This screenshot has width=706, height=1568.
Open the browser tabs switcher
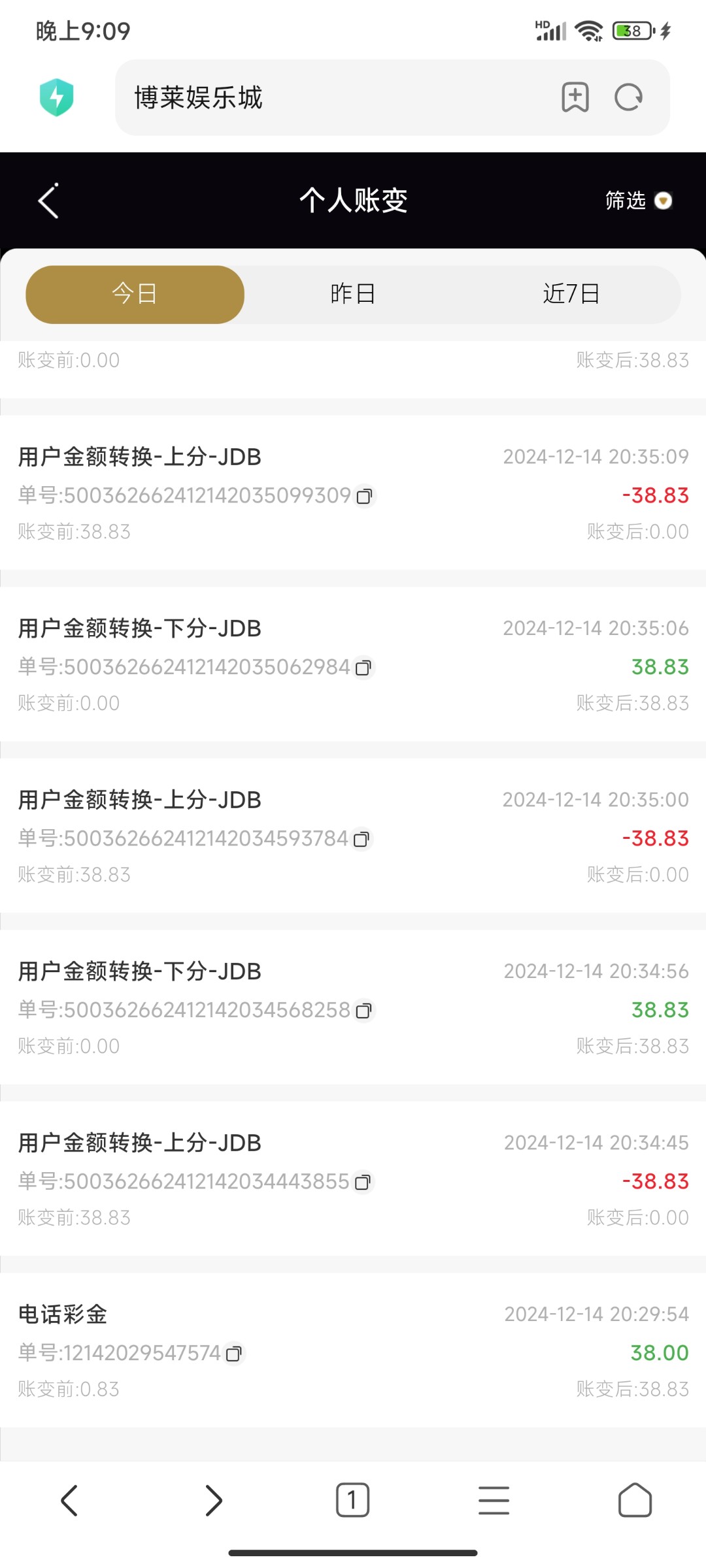click(x=352, y=1500)
